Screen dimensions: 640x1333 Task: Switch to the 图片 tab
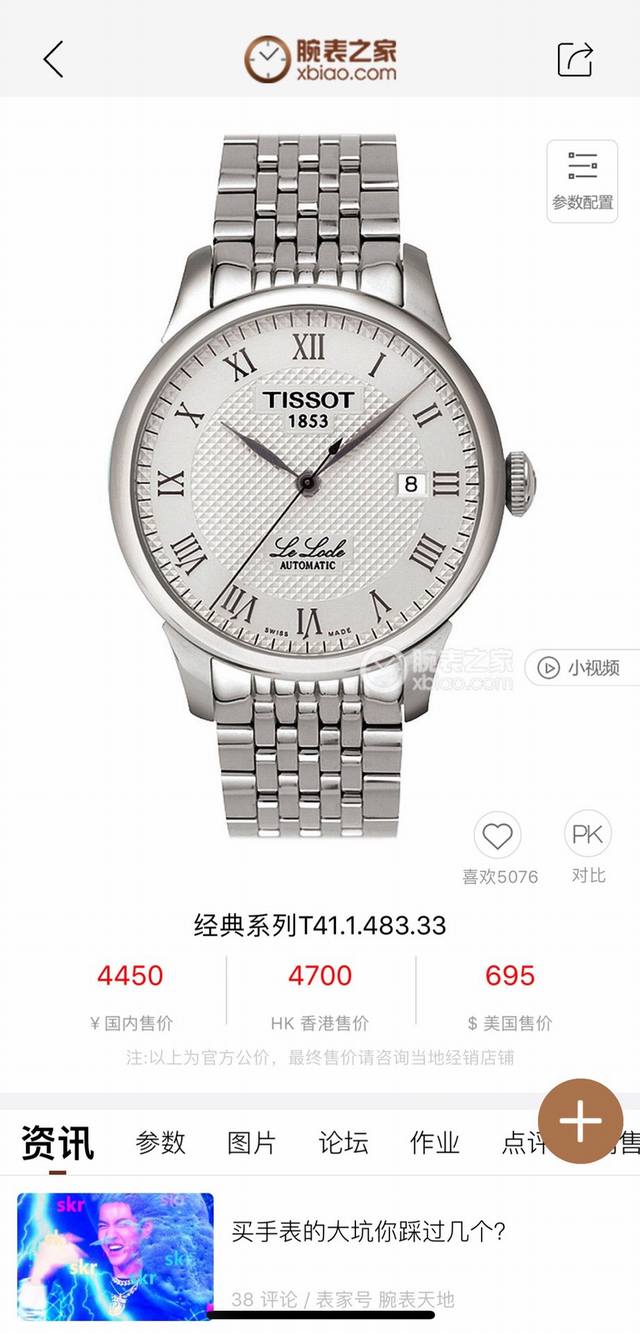coord(252,1142)
